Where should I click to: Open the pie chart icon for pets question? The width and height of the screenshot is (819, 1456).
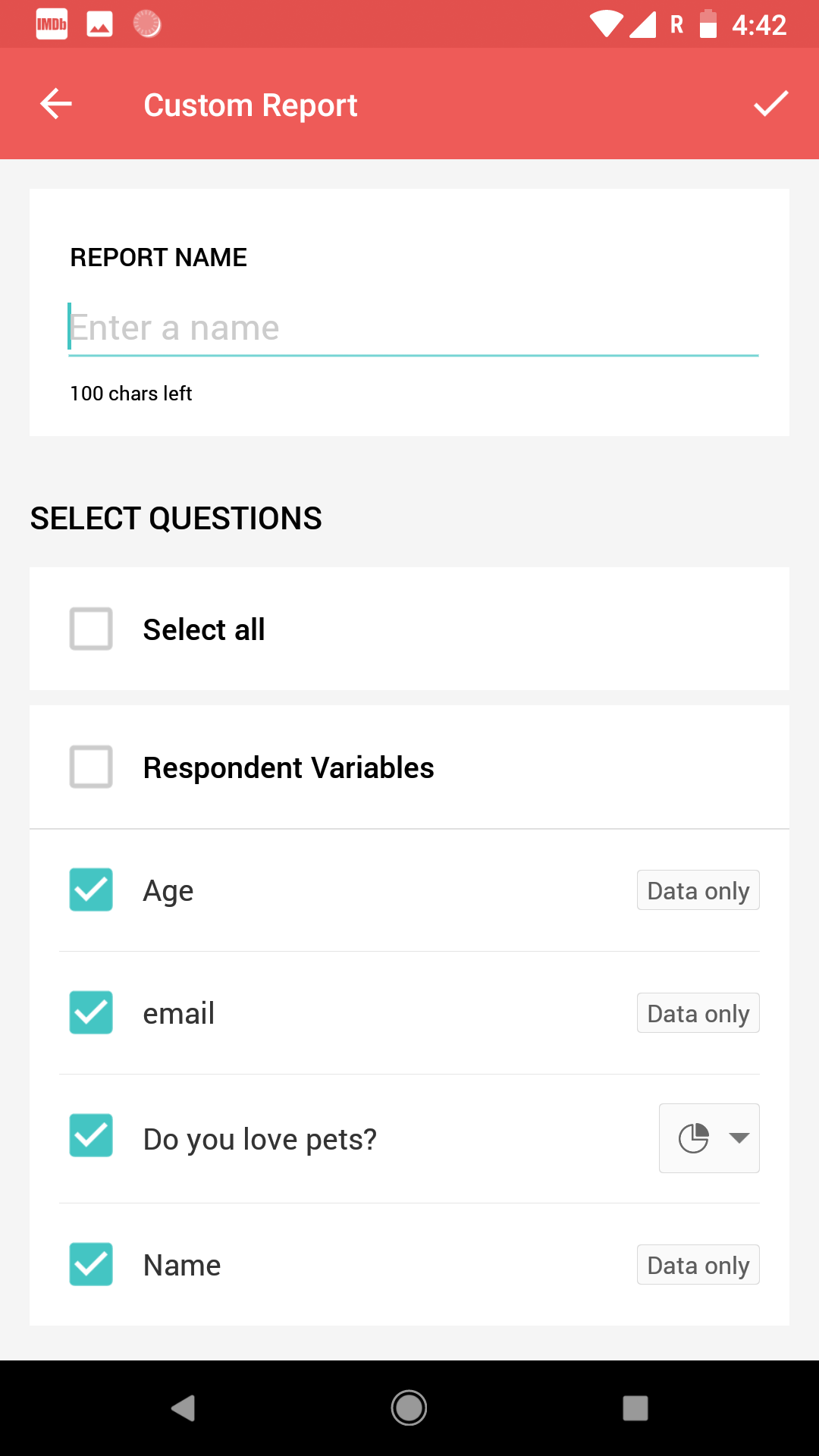[x=695, y=1137]
